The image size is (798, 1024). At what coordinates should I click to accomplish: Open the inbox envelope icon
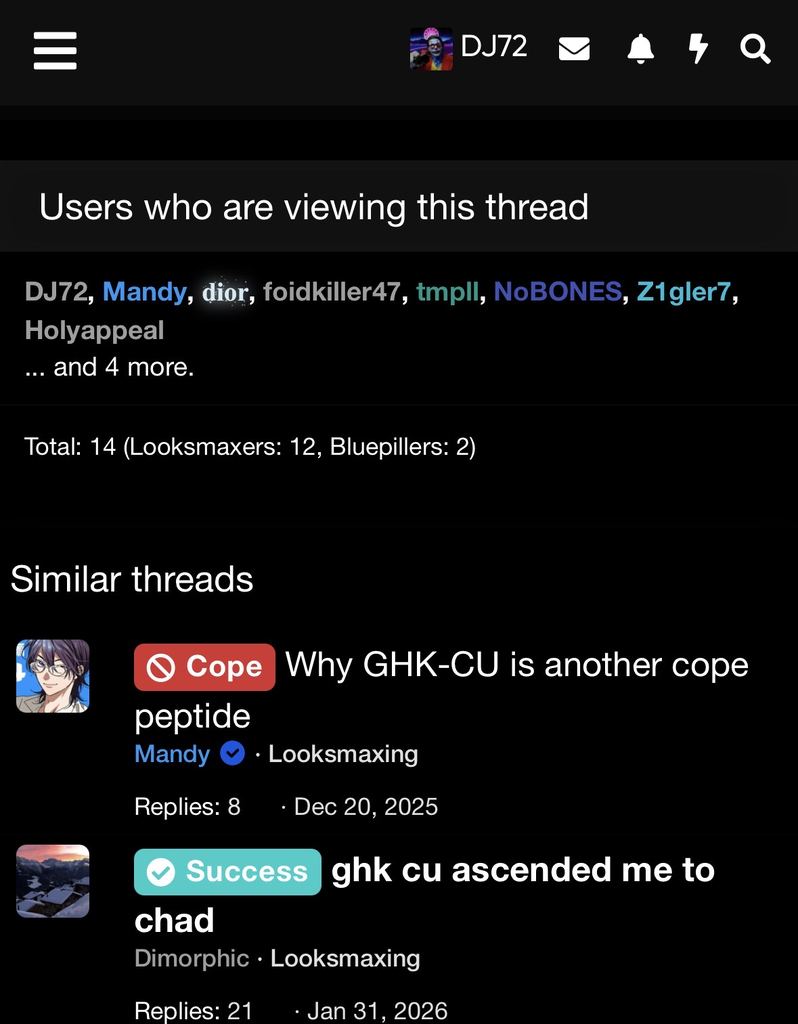[x=574, y=48]
